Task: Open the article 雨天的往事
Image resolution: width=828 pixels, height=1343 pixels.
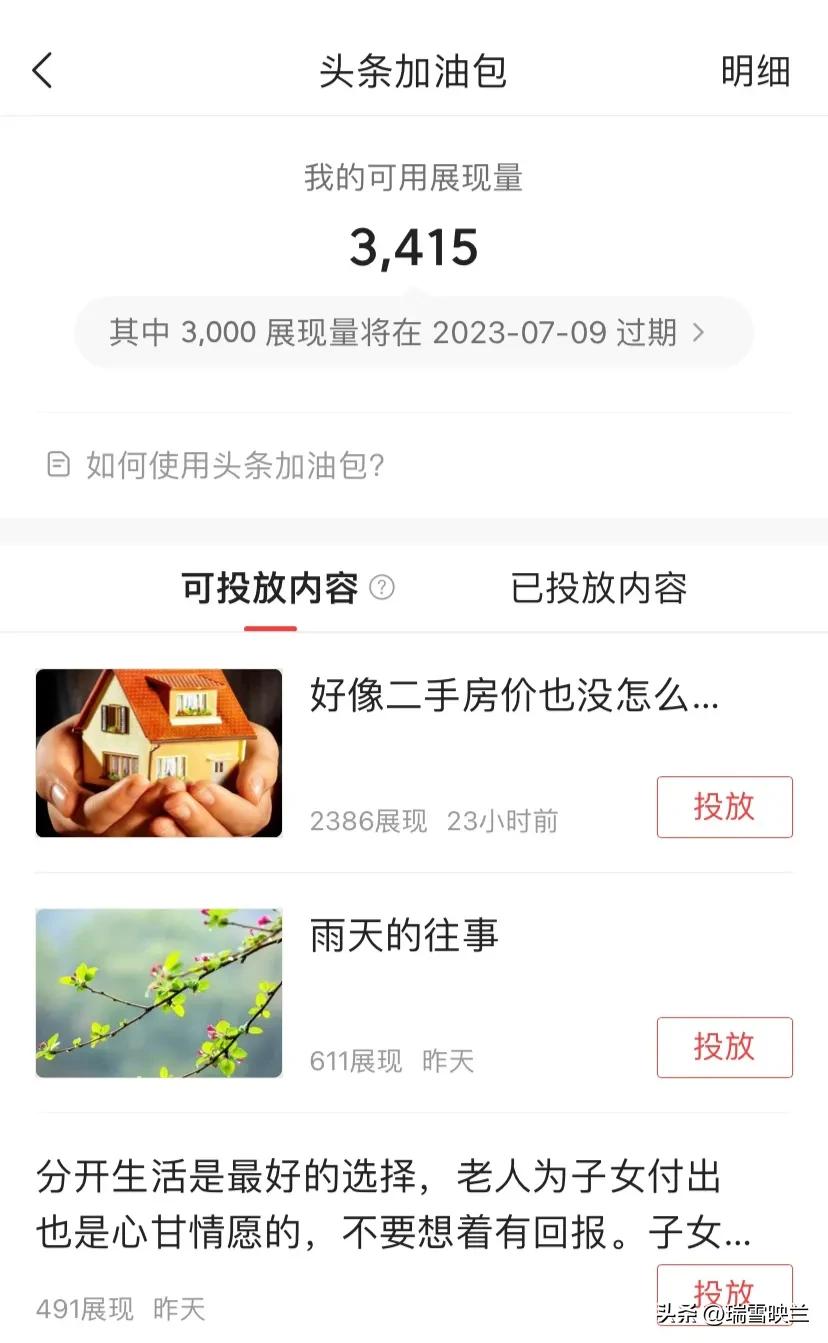Action: (401, 936)
